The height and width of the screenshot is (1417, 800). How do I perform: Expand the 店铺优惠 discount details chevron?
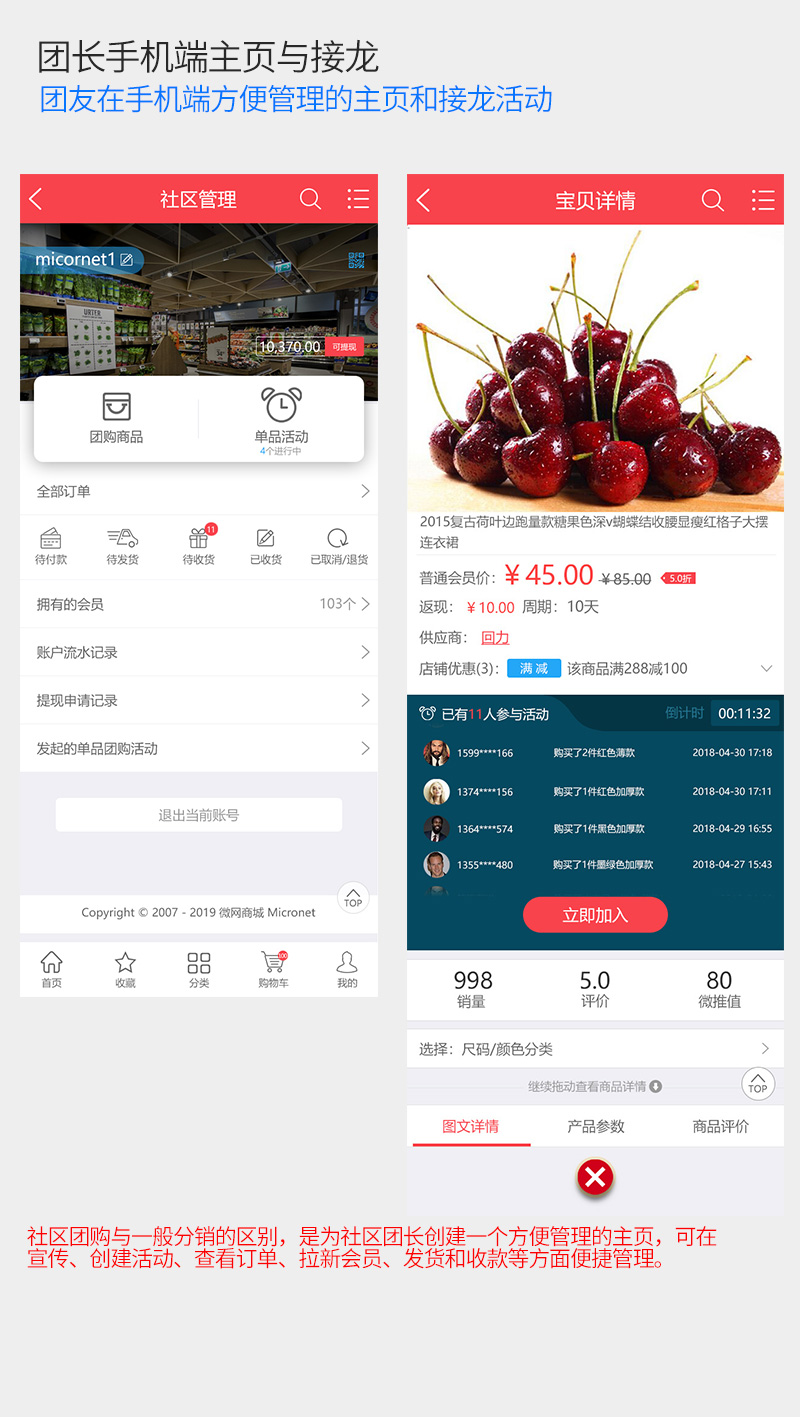(767, 668)
